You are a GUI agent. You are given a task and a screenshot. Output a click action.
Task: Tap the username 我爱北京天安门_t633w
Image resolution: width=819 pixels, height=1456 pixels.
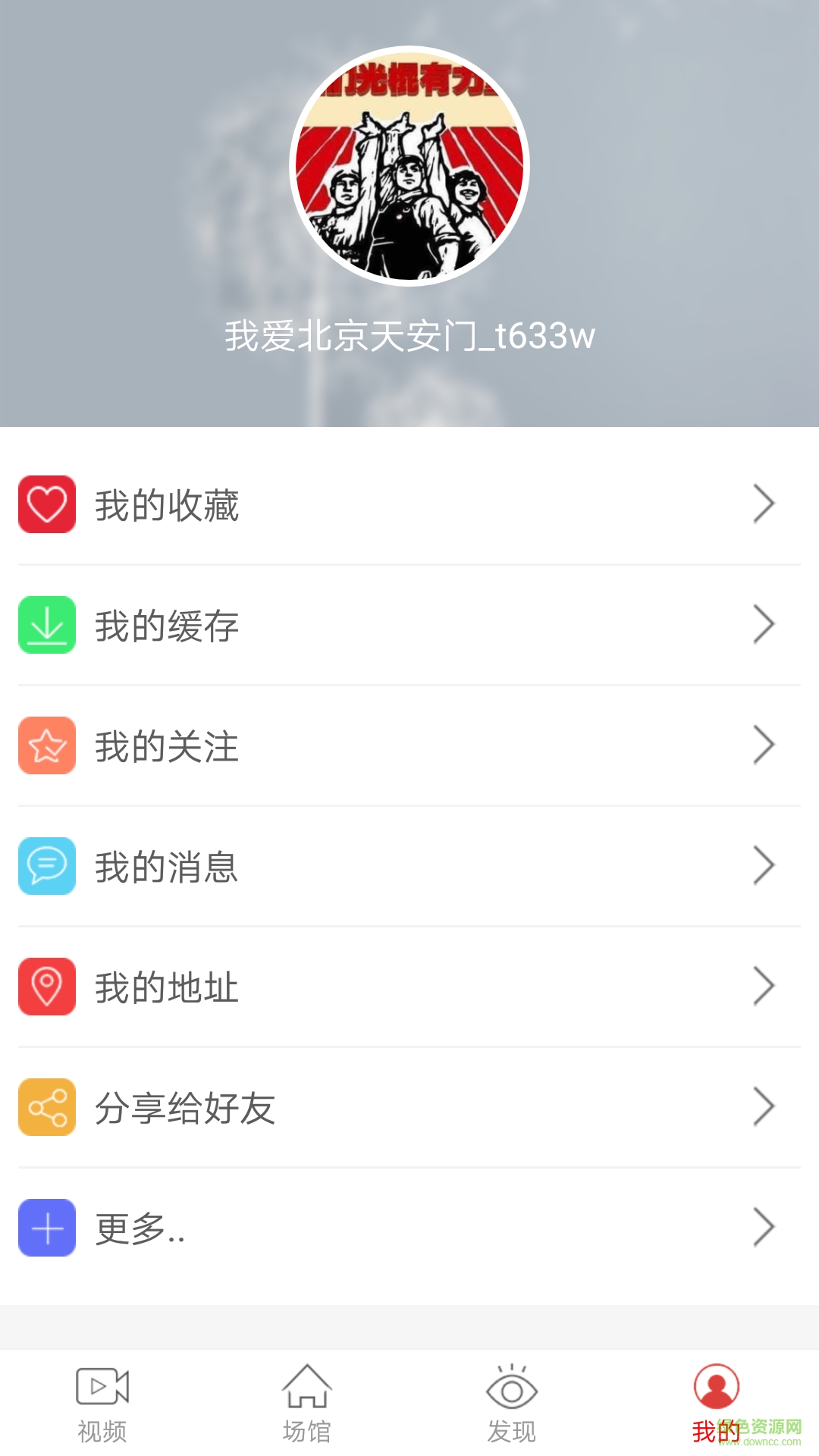click(x=409, y=334)
